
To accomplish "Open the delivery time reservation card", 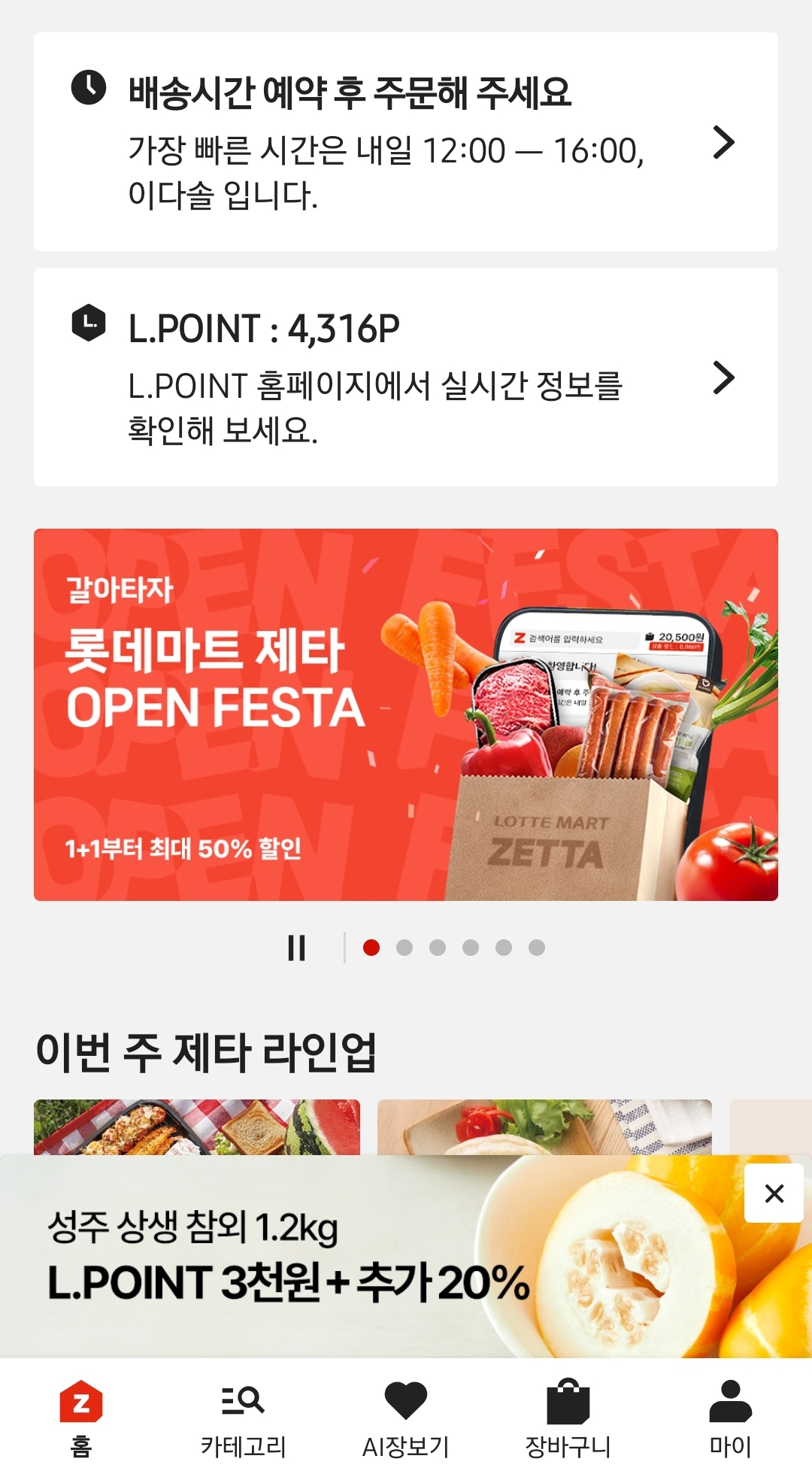I will click(406, 142).
